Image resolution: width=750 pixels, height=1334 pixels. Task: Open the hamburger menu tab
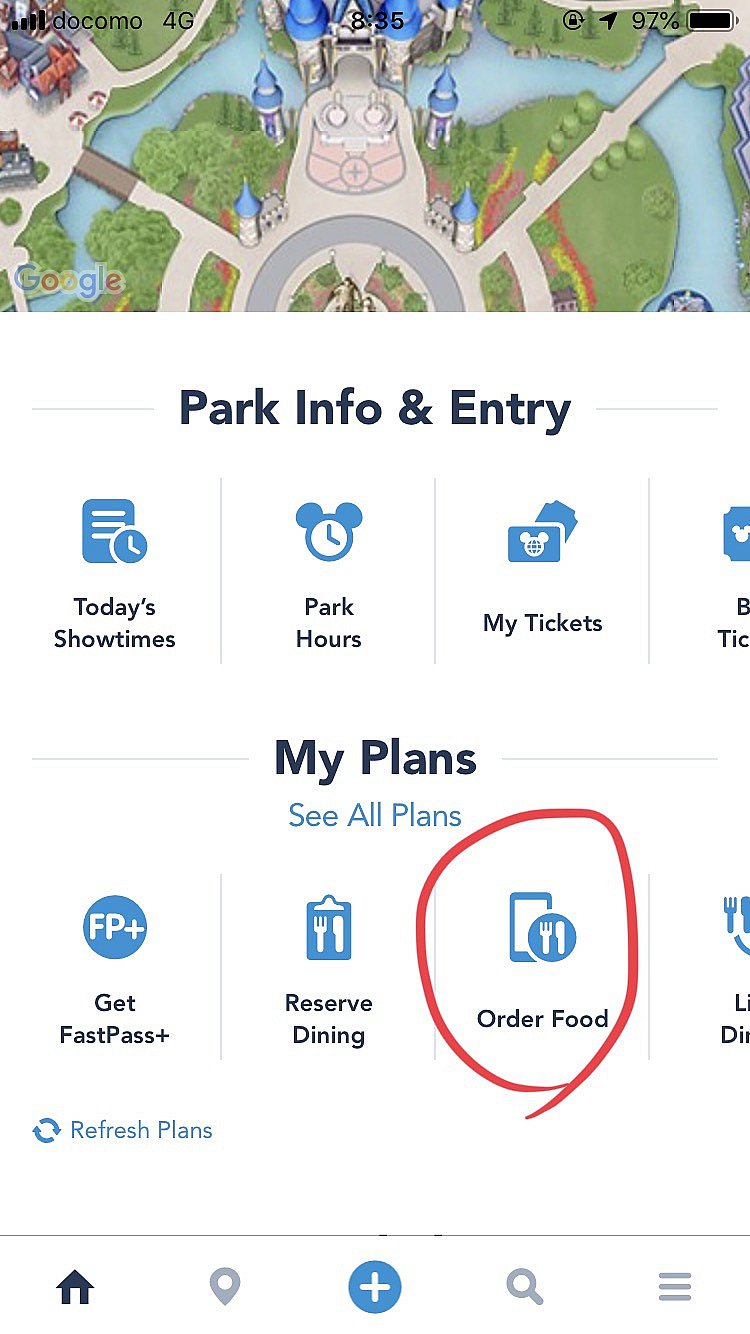(x=675, y=1286)
